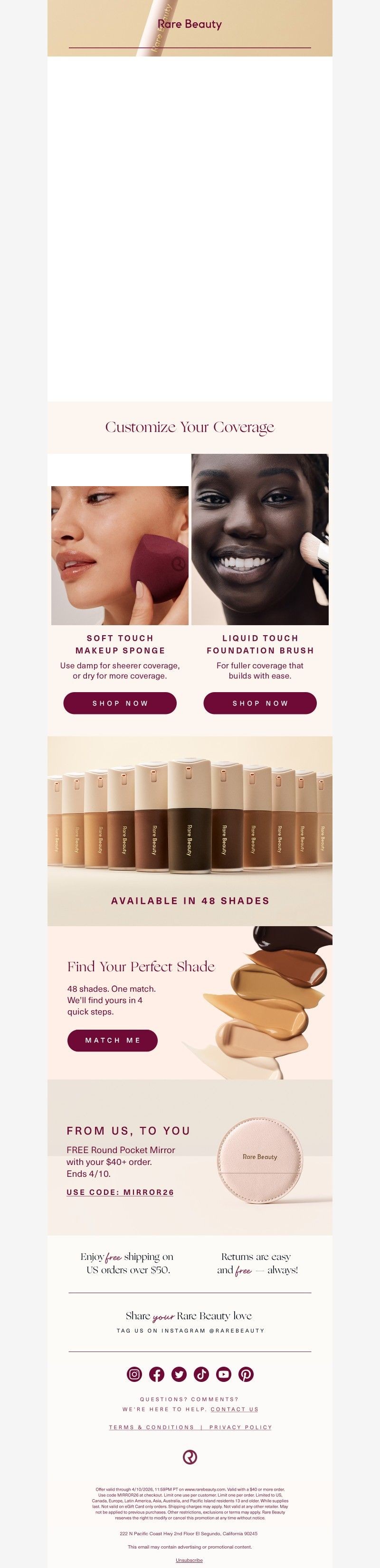Tap Shop Now under Soft Touch Makeup Sponge

coord(120,703)
